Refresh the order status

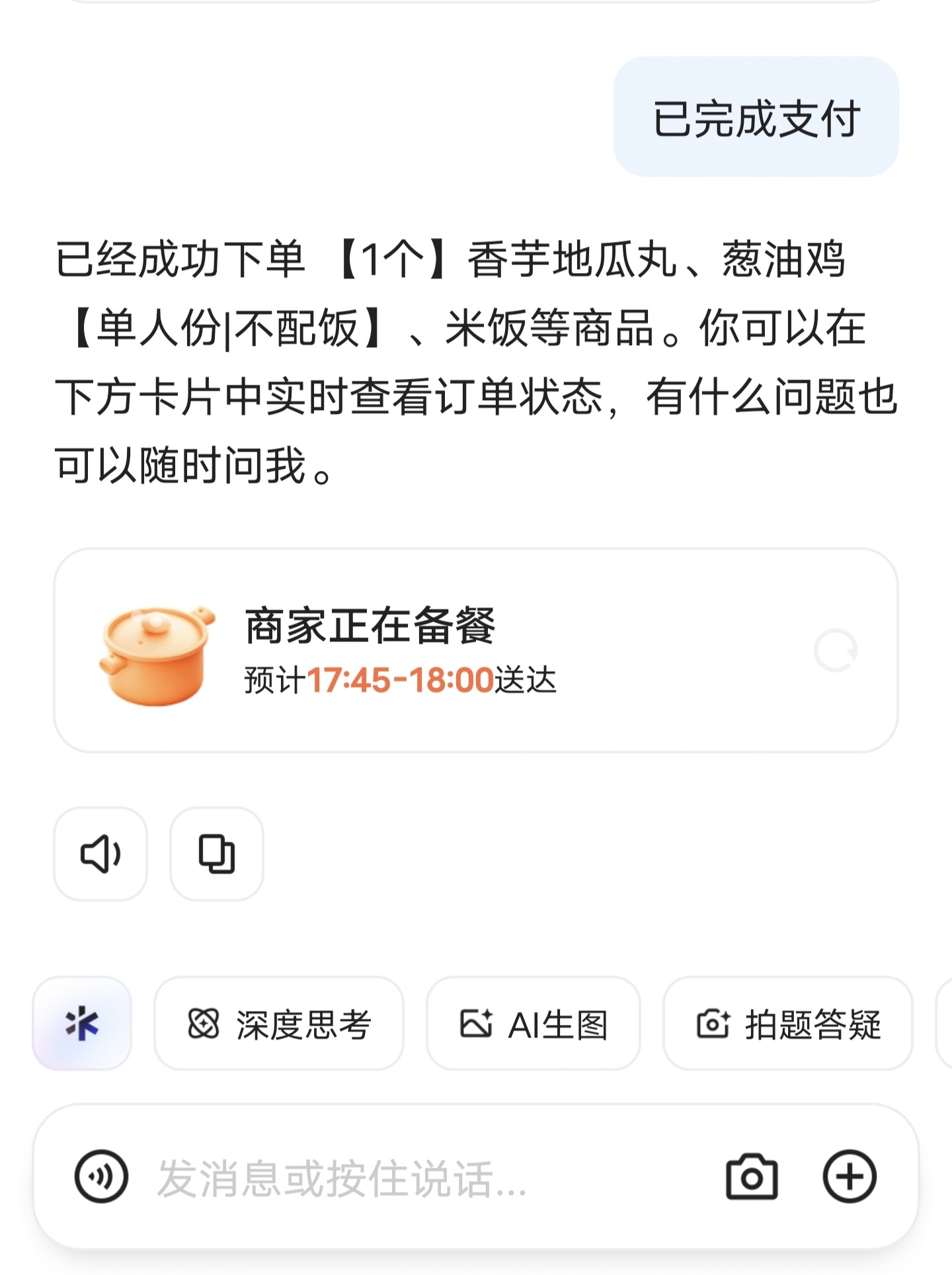coord(836,650)
